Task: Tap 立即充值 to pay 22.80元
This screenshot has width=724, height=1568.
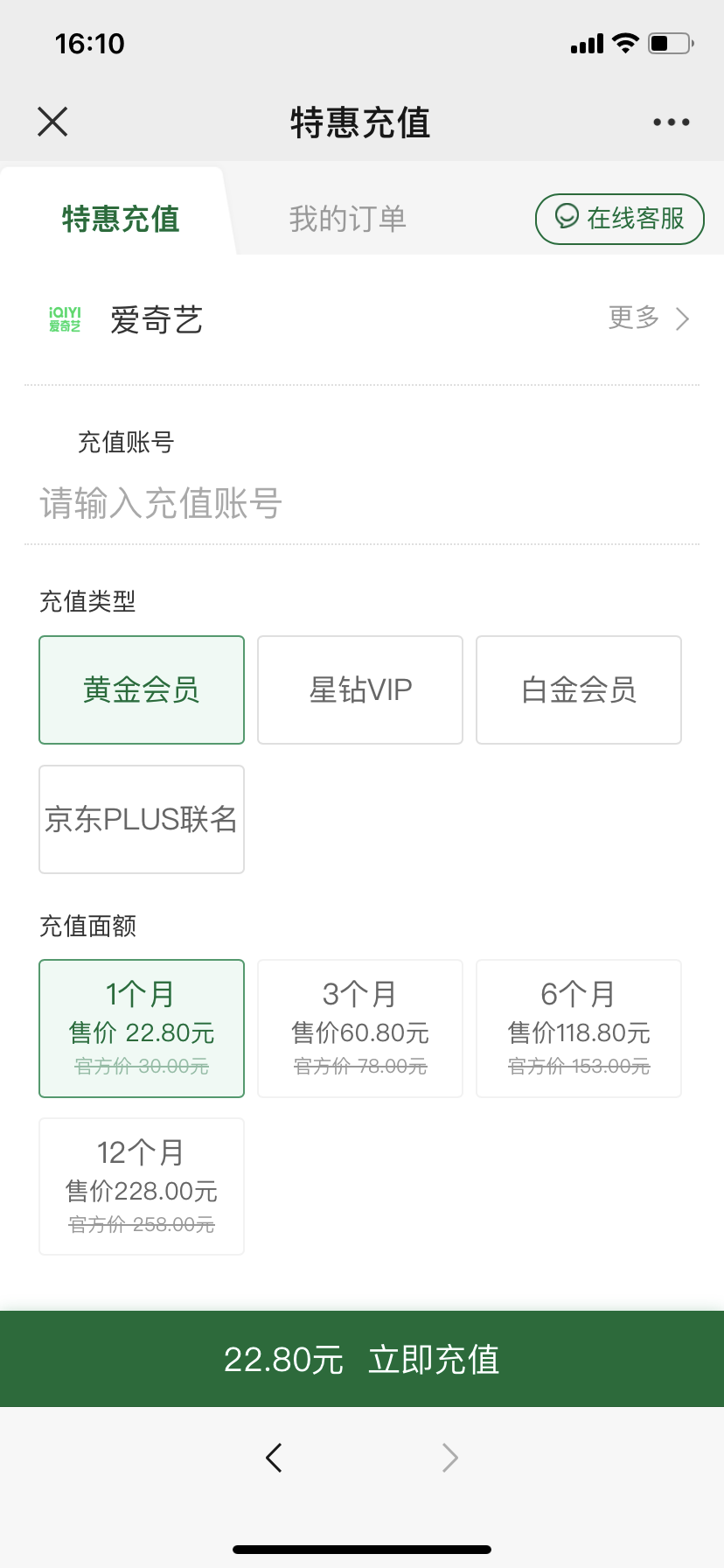Action: point(362,1359)
